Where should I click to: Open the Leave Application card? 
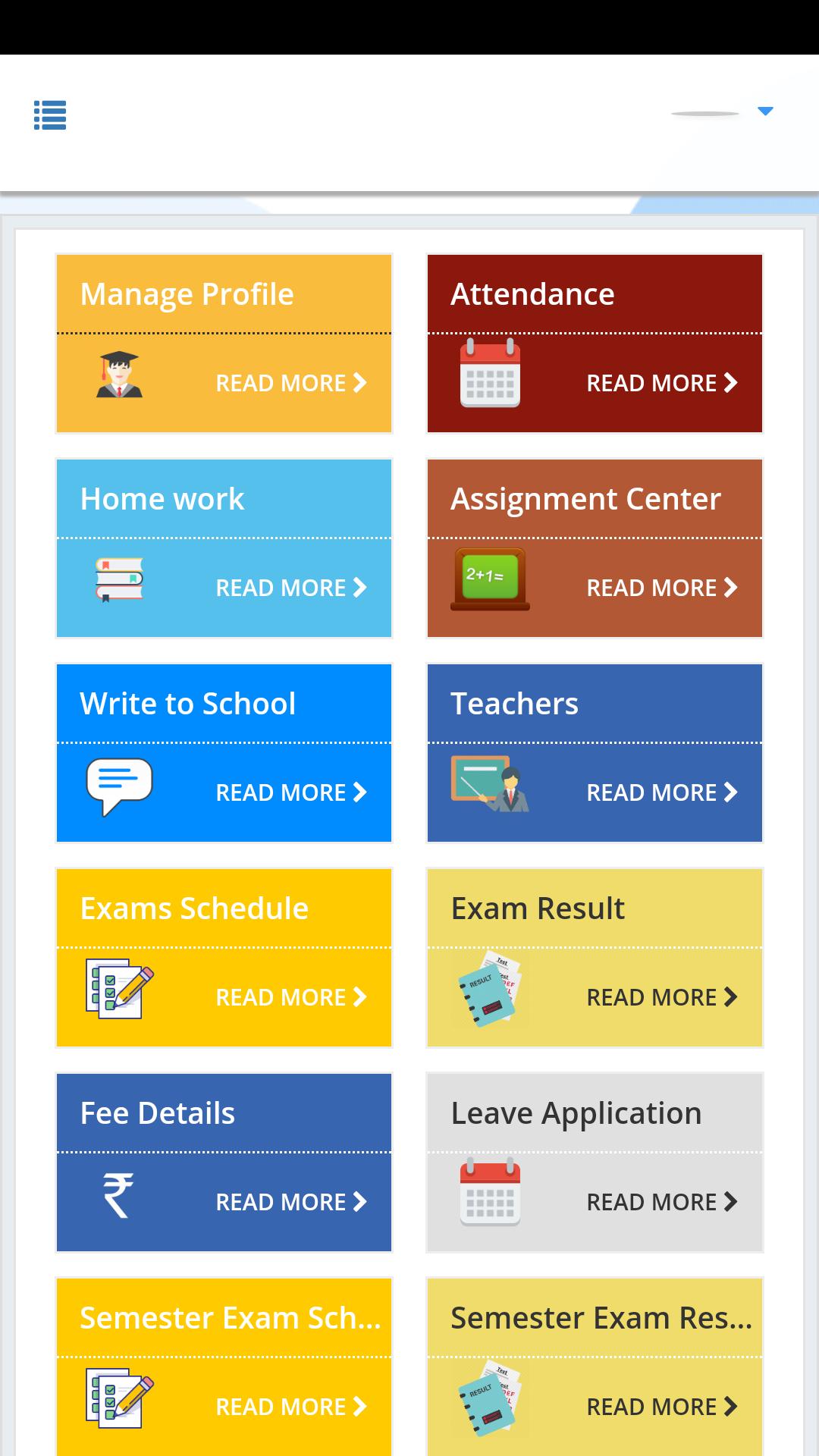595,1163
